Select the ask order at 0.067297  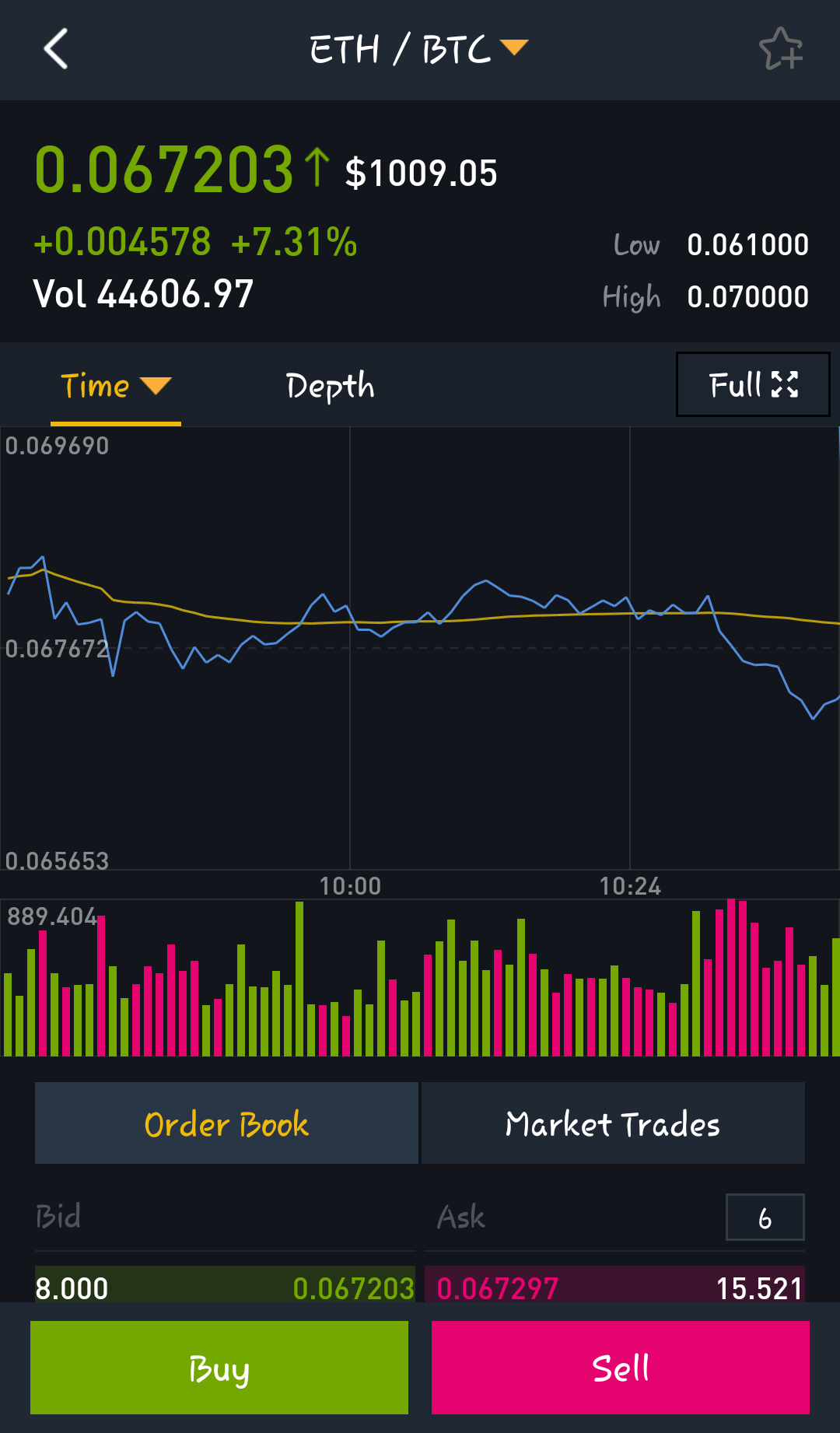click(614, 1287)
